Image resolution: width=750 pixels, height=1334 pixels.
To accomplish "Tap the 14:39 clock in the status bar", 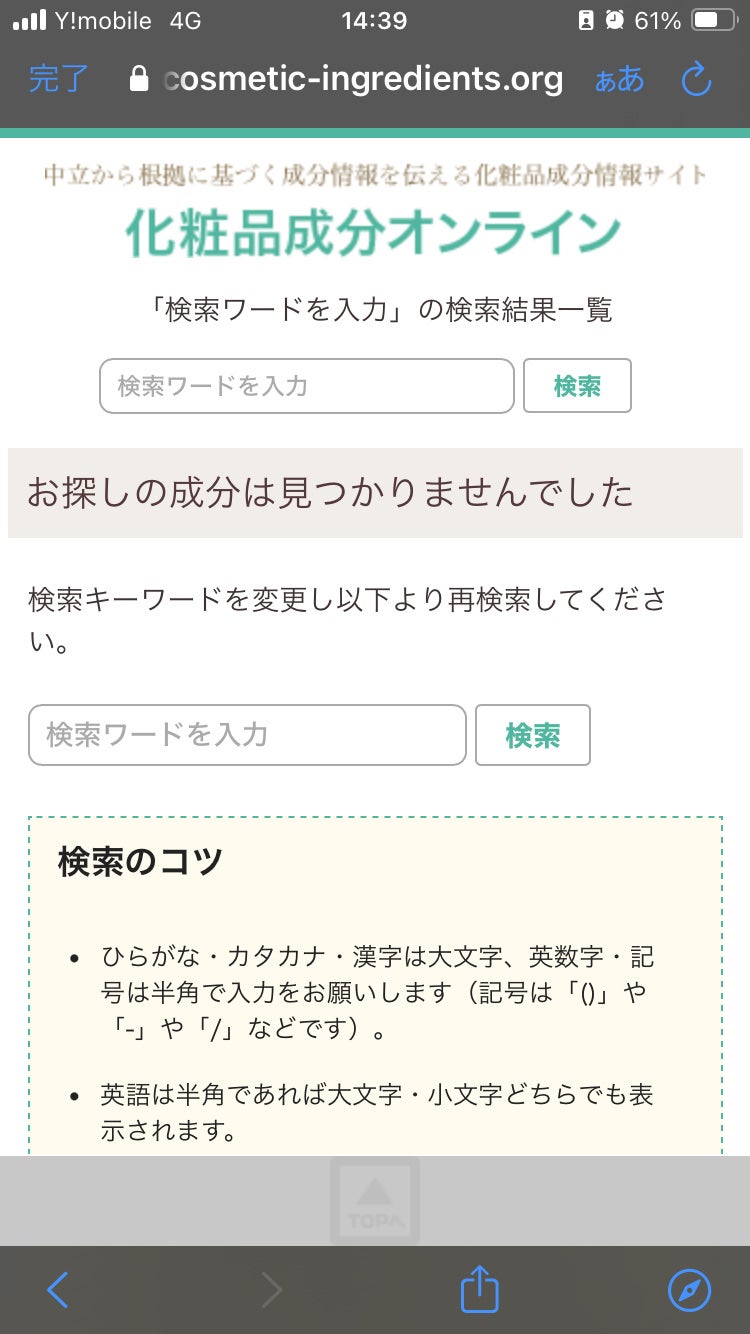I will [x=375, y=20].
